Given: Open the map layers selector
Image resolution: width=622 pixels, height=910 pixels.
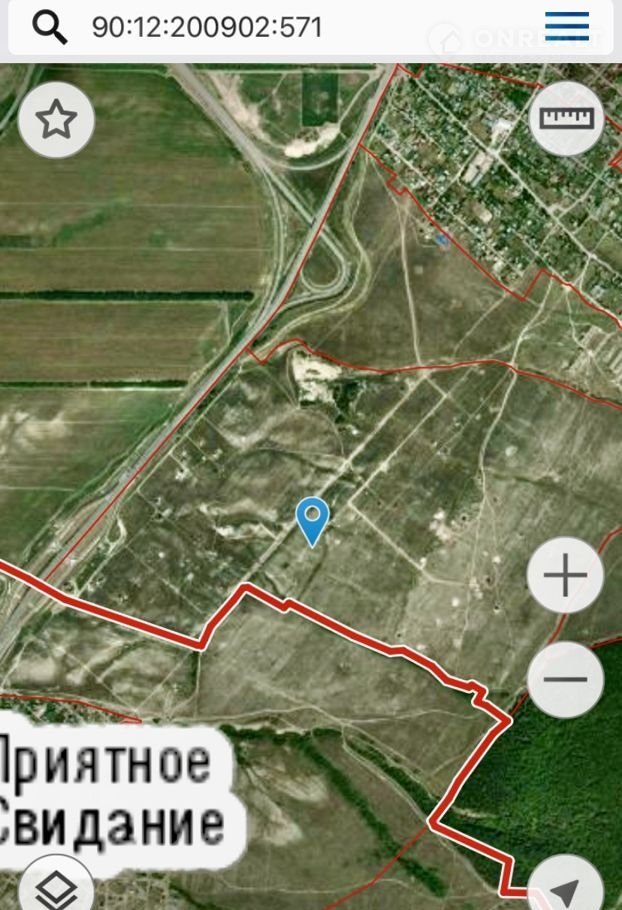Looking at the screenshot, I should tap(56, 887).
